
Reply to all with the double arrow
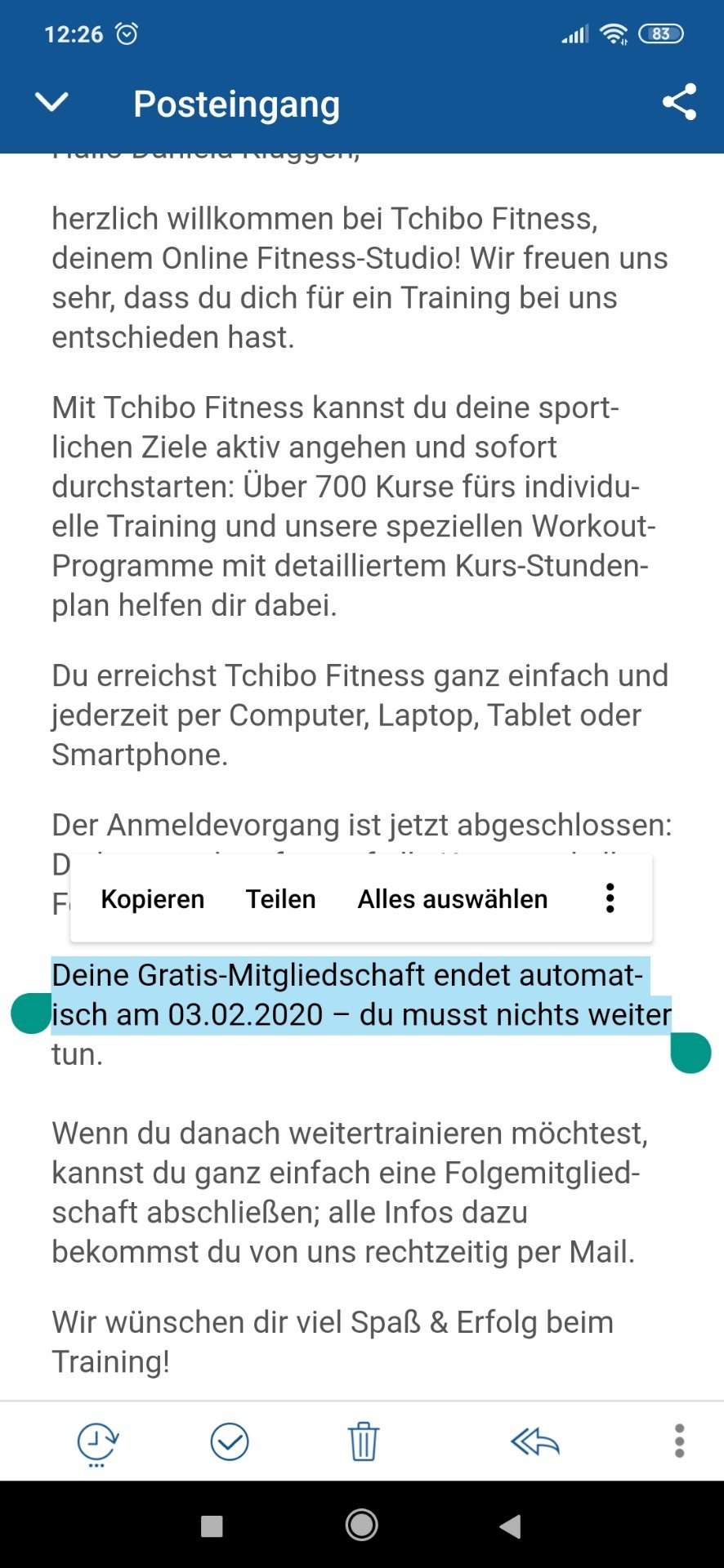point(534,1442)
